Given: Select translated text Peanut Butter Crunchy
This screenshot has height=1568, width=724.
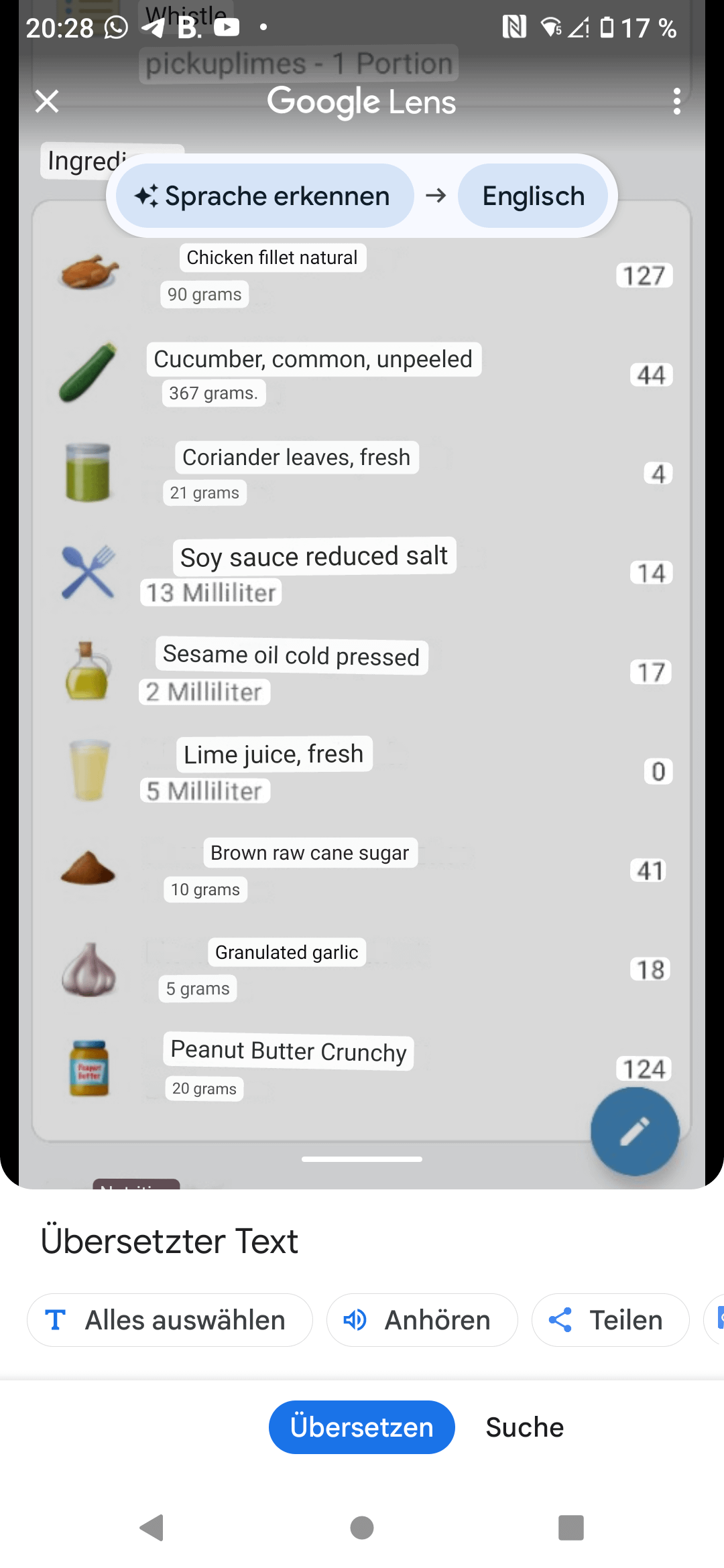Looking at the screenshot, I should (x=288, y=1051).
